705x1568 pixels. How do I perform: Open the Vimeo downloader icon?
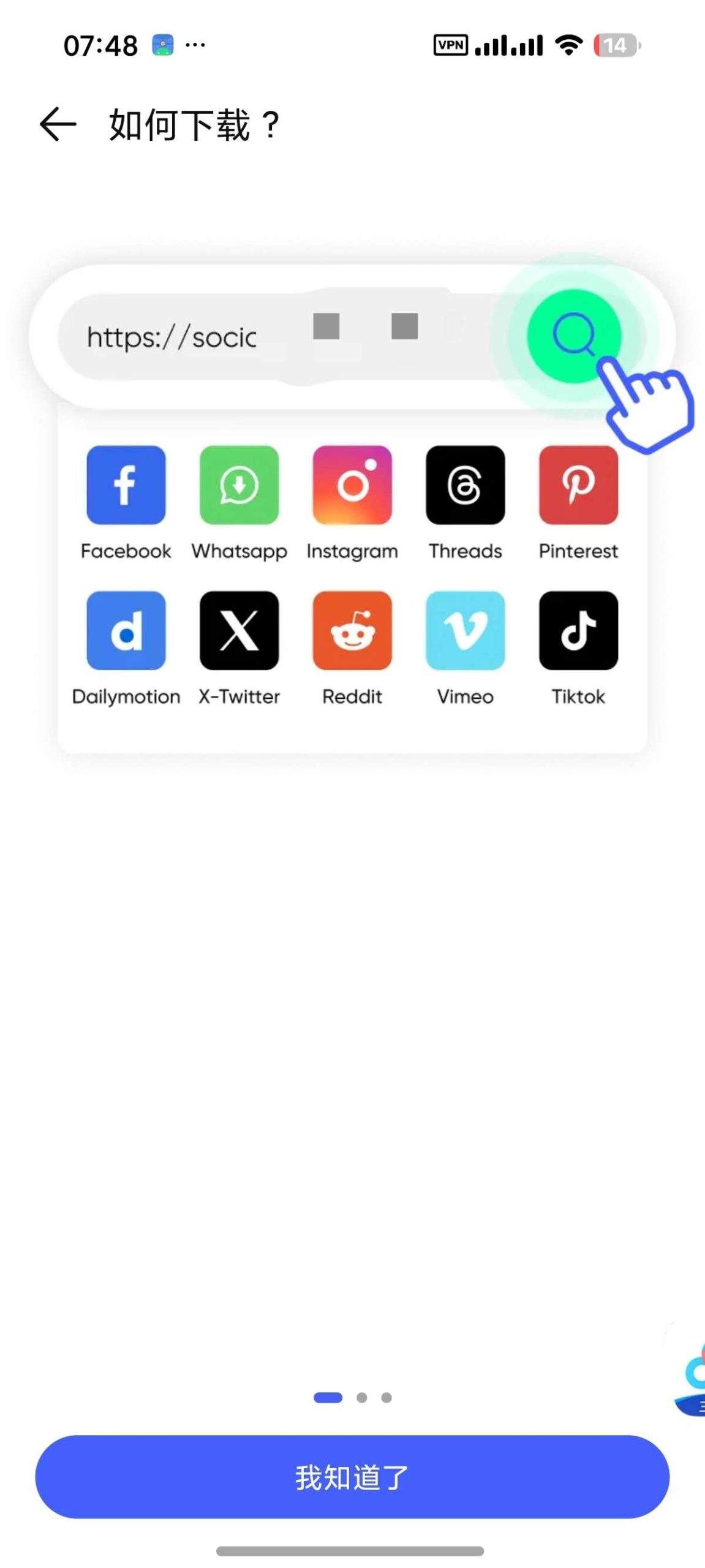coord(465,630)
